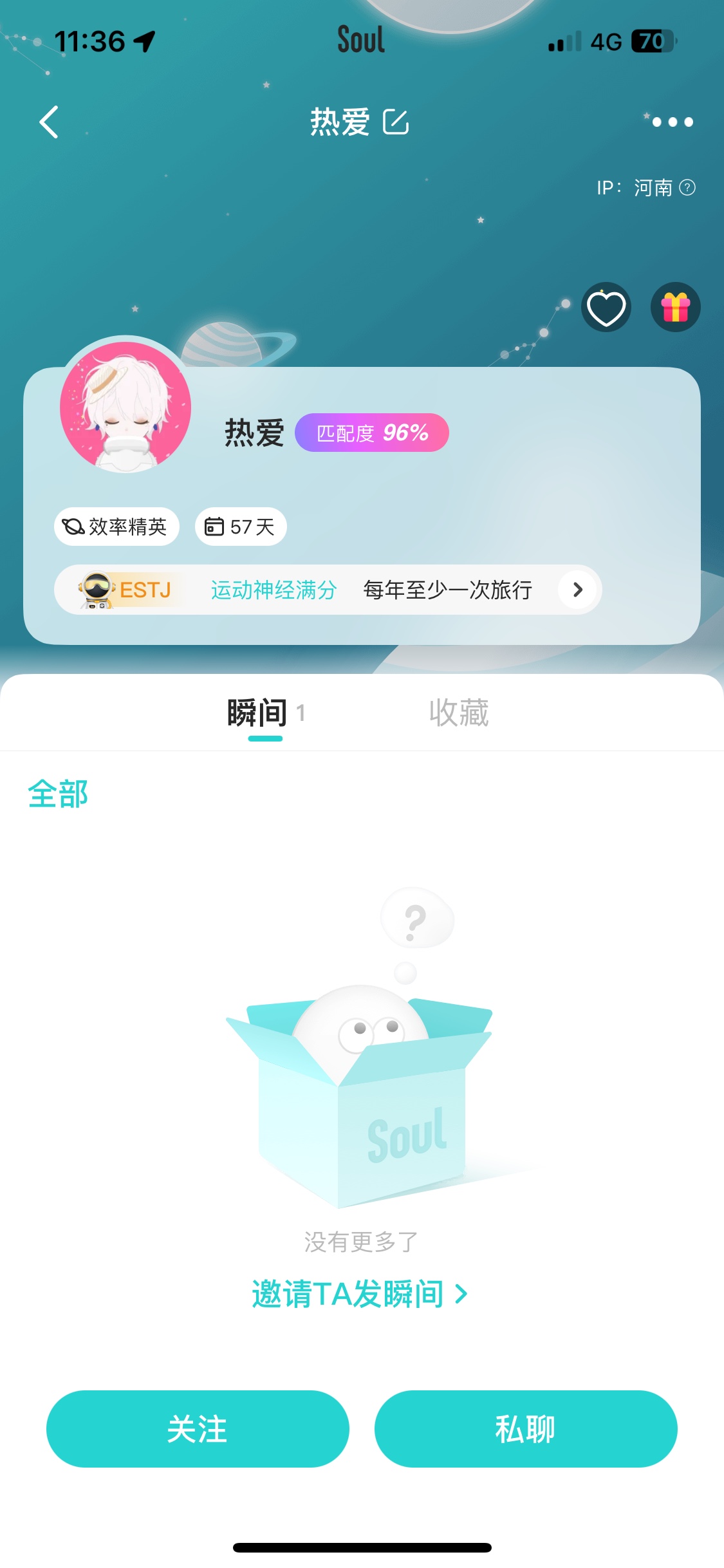Screen dimensions: 724x1568
Task: Switch to the 收藏 tab
Action: (459, 713)
